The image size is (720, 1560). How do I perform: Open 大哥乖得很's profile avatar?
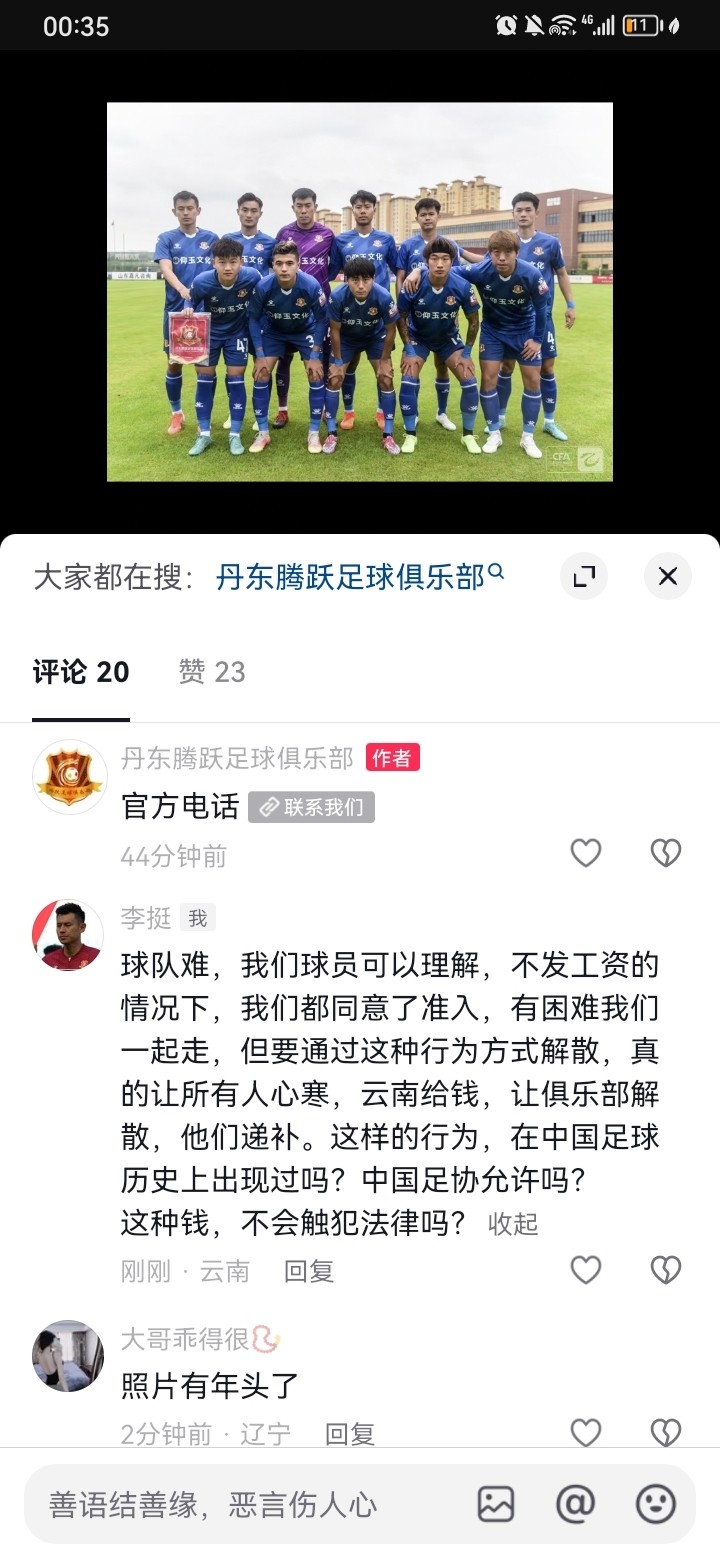pos(68,1355)
